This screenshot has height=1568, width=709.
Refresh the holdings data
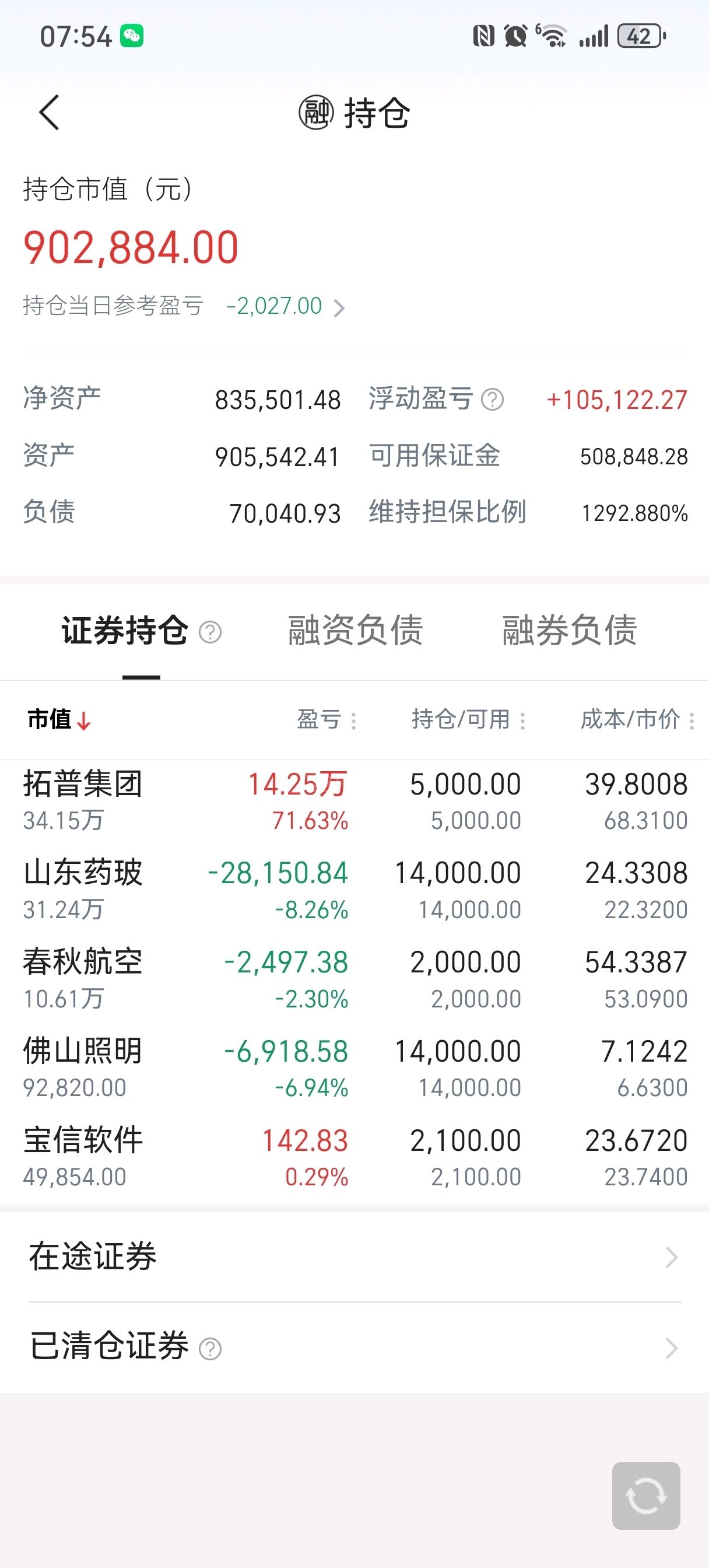coord(645,1496)
